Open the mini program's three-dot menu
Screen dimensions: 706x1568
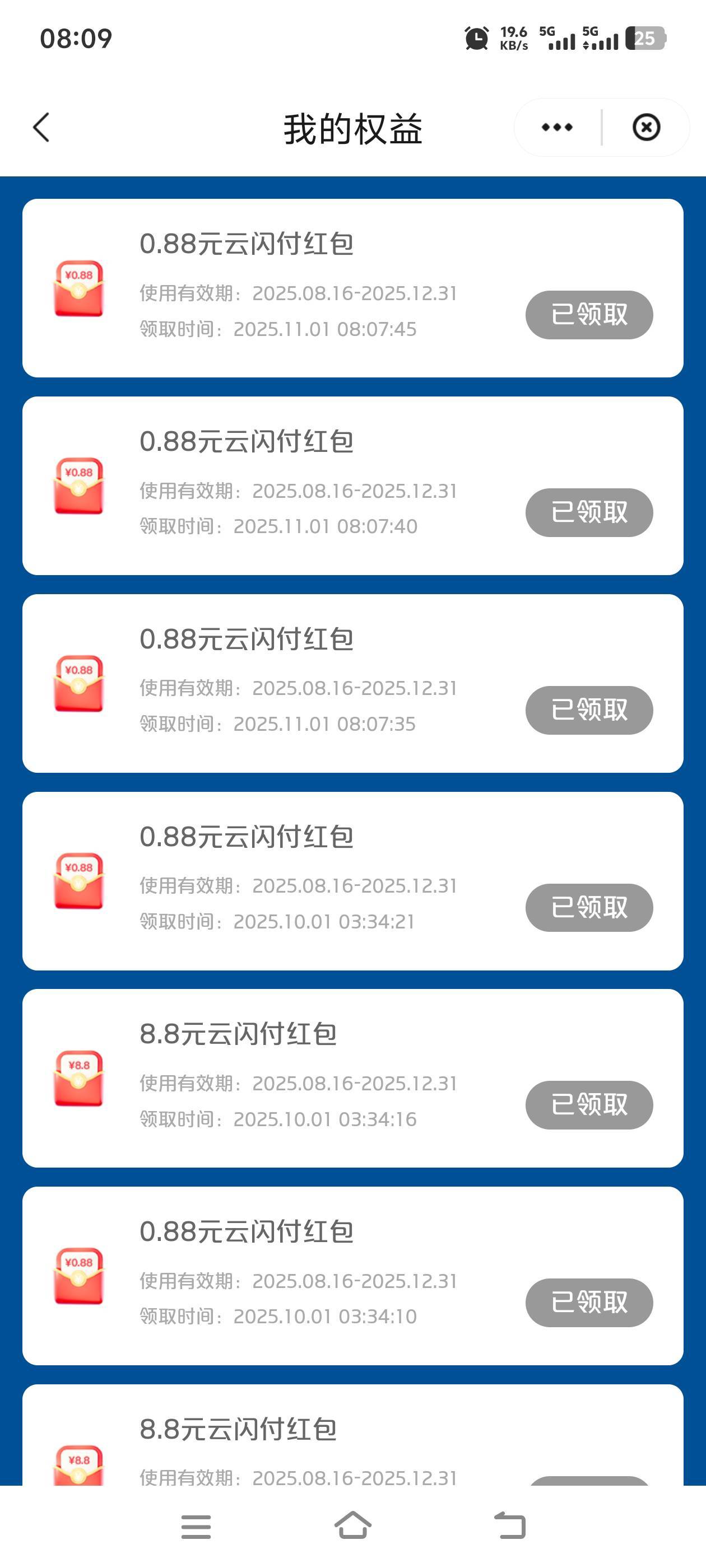tap(557, 127)
